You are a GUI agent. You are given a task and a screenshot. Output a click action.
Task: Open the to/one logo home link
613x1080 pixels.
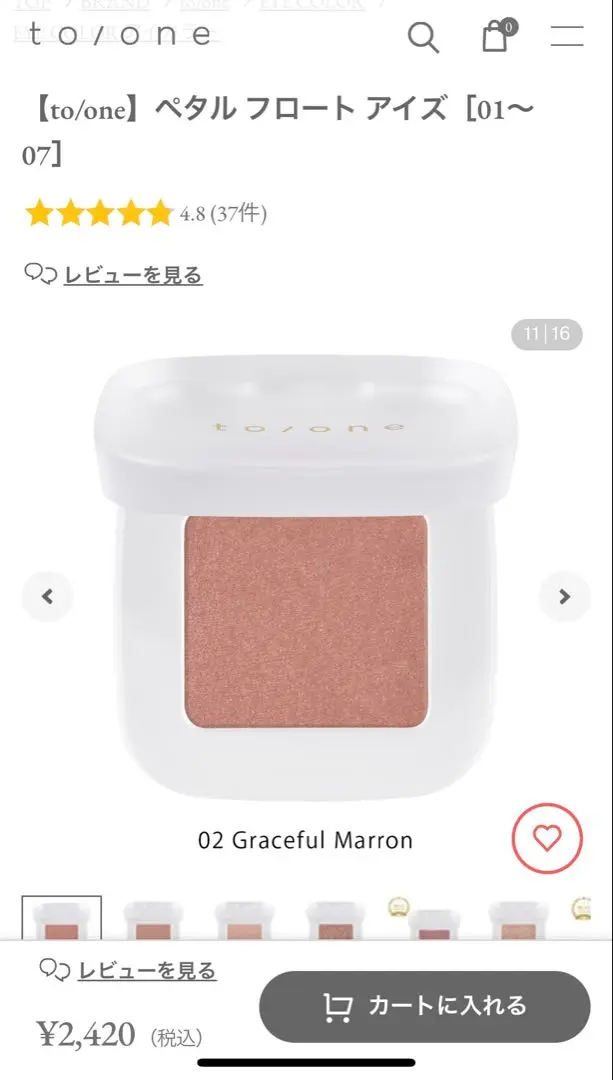click(x=120, y=36)
